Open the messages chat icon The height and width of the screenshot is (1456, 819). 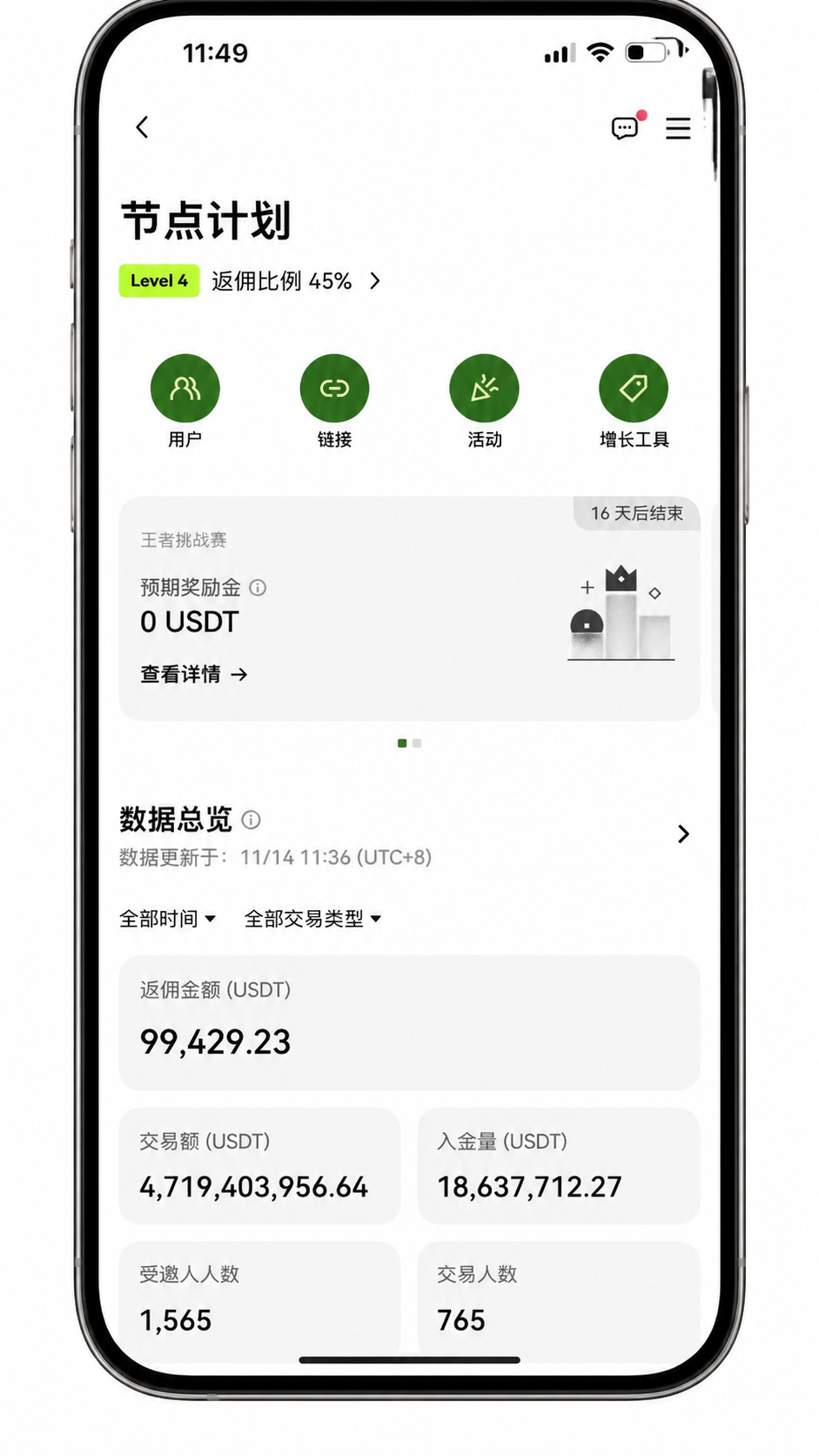(x=625, y=129)
